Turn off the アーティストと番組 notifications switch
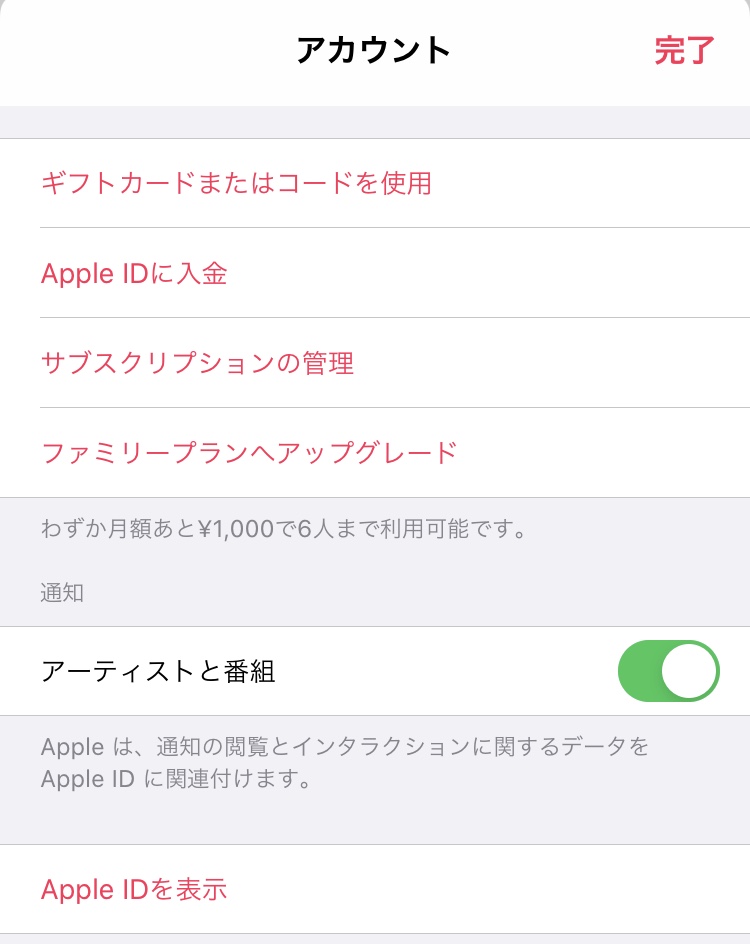The image size is (750, 944). [668, 671]
